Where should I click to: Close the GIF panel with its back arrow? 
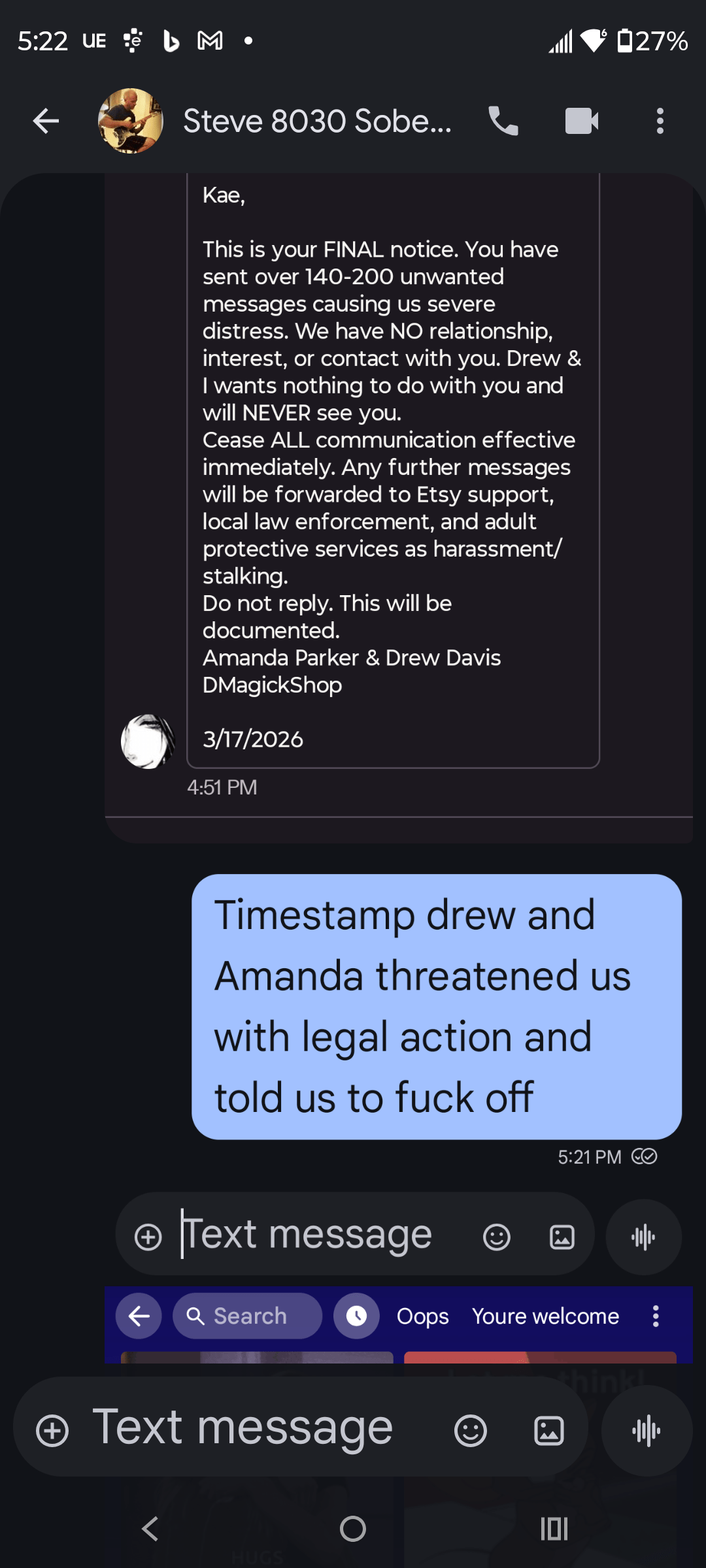point(139,1316)
